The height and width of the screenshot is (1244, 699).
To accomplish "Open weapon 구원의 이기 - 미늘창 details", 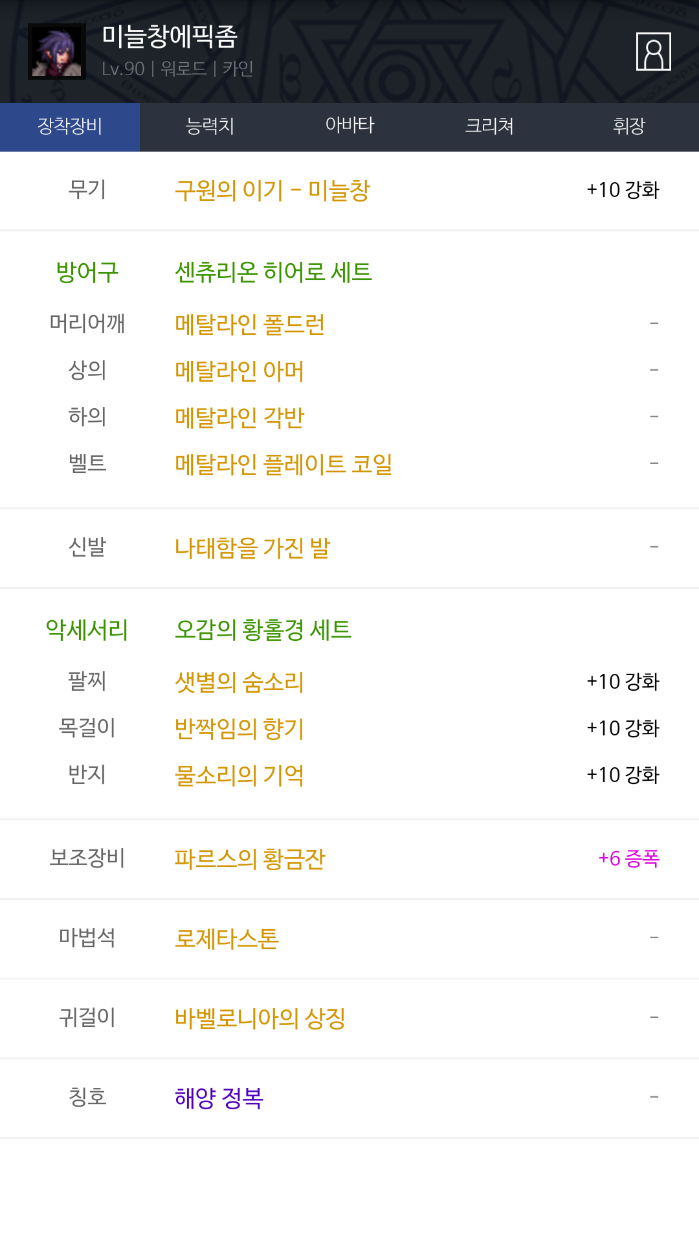I will tap(272, 190).
